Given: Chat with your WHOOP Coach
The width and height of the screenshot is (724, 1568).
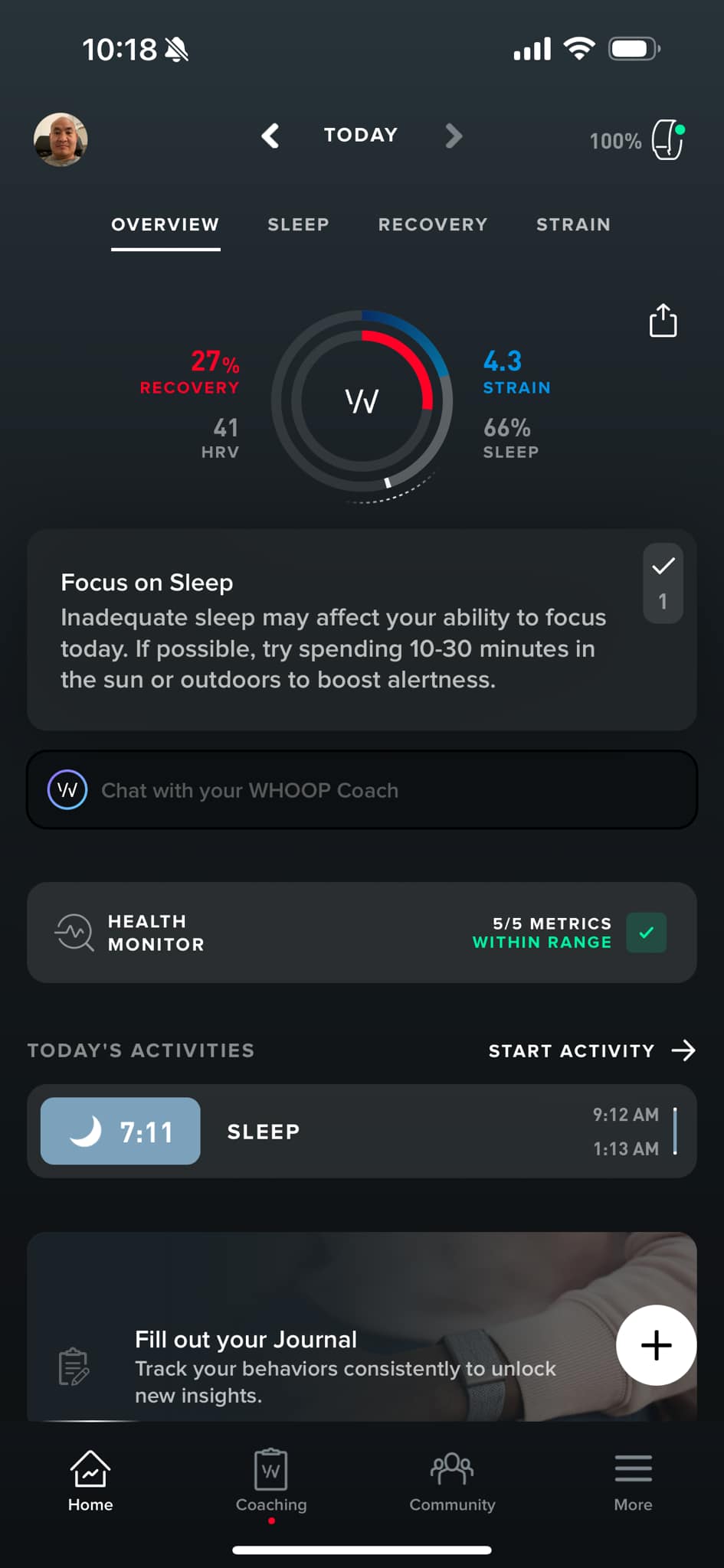Looking at the screenshot, I should pos(362,790).
